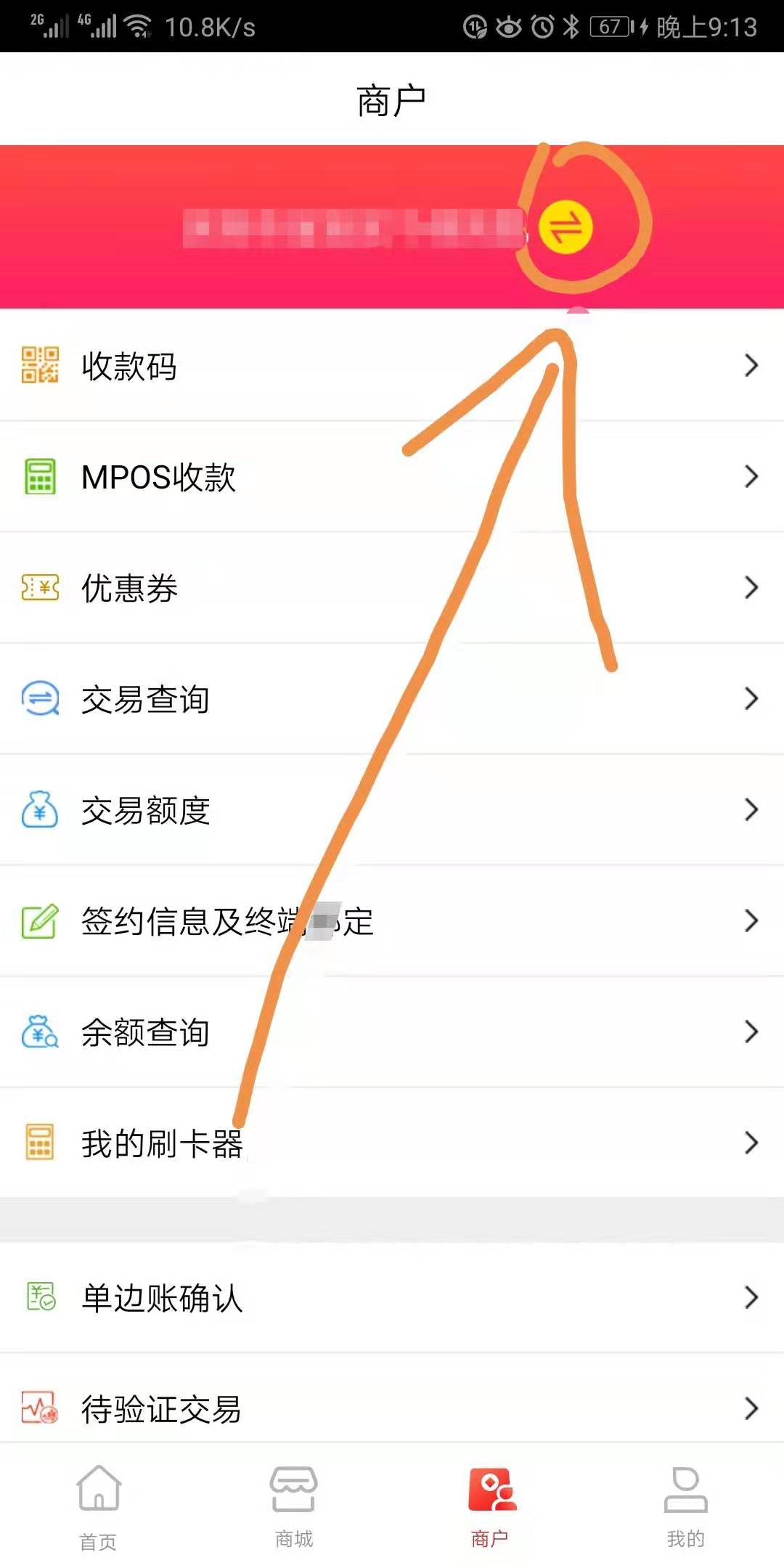
Task: Open 优惠券 coupons
Action: (x=392, y=588)
